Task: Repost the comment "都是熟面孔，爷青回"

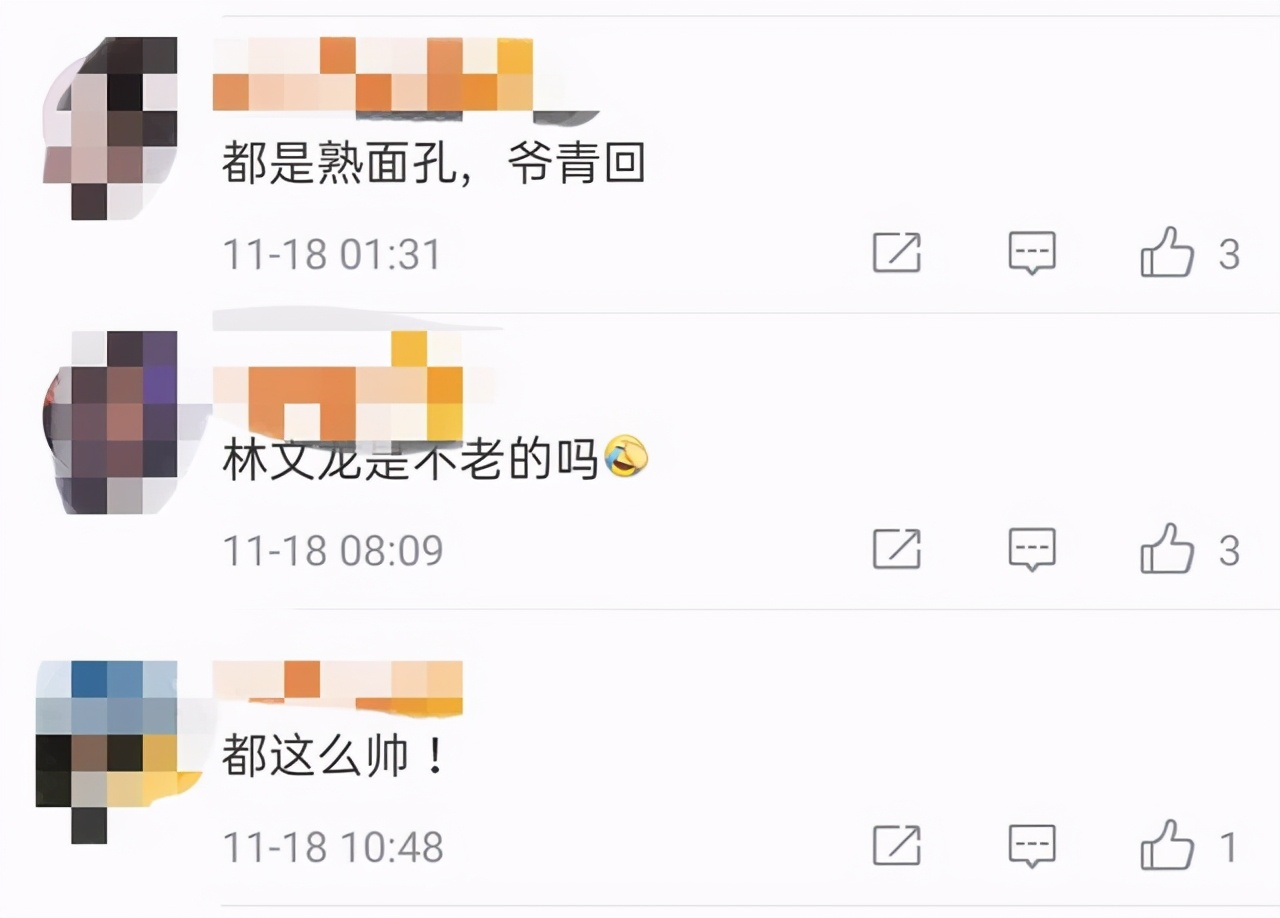Action: click(x=896, y=253)
